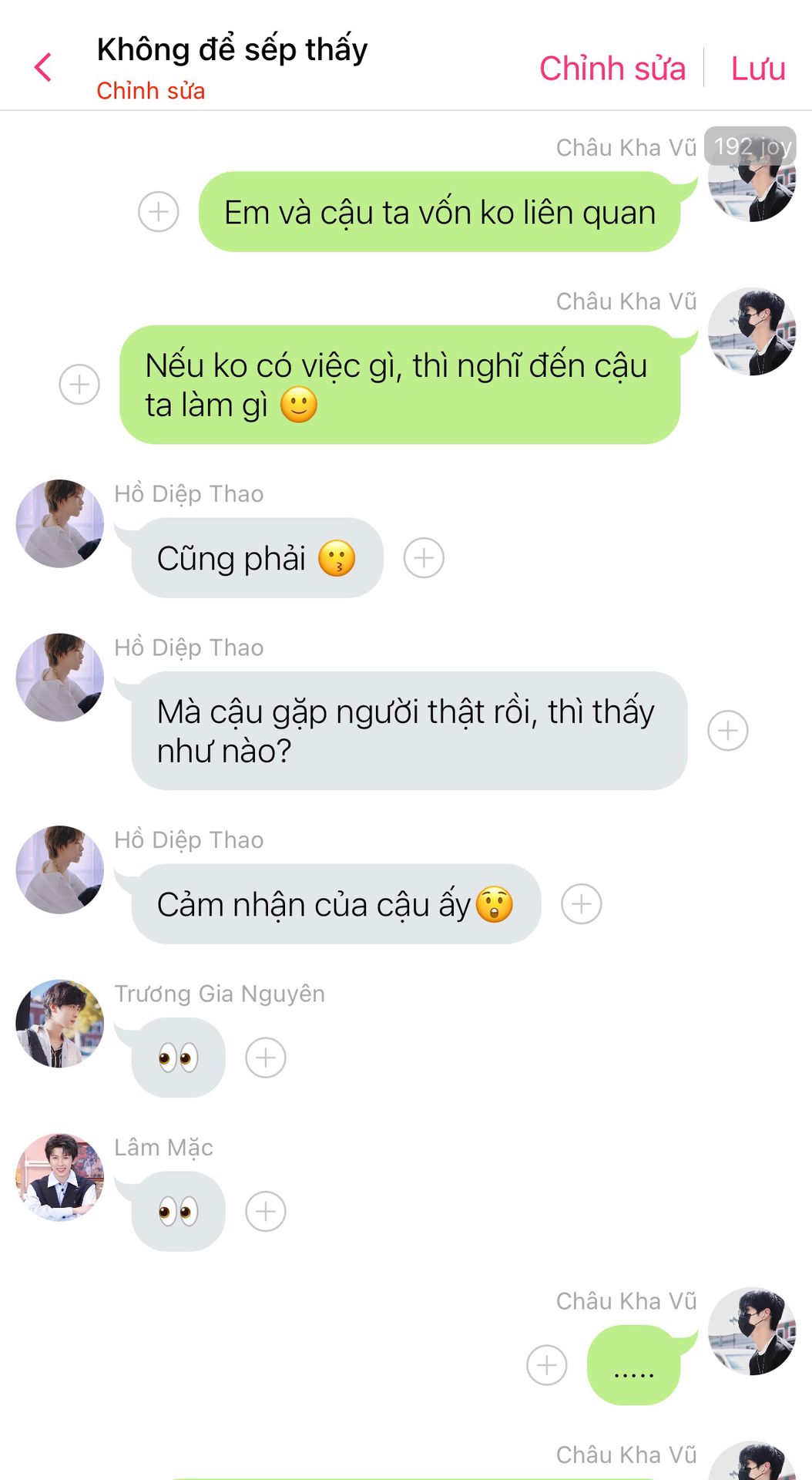The height and width of the screenshot is (1480, 812).
Task: Tap plus beside "Nếu ko có việc gì" message
Action: [79, 384]
